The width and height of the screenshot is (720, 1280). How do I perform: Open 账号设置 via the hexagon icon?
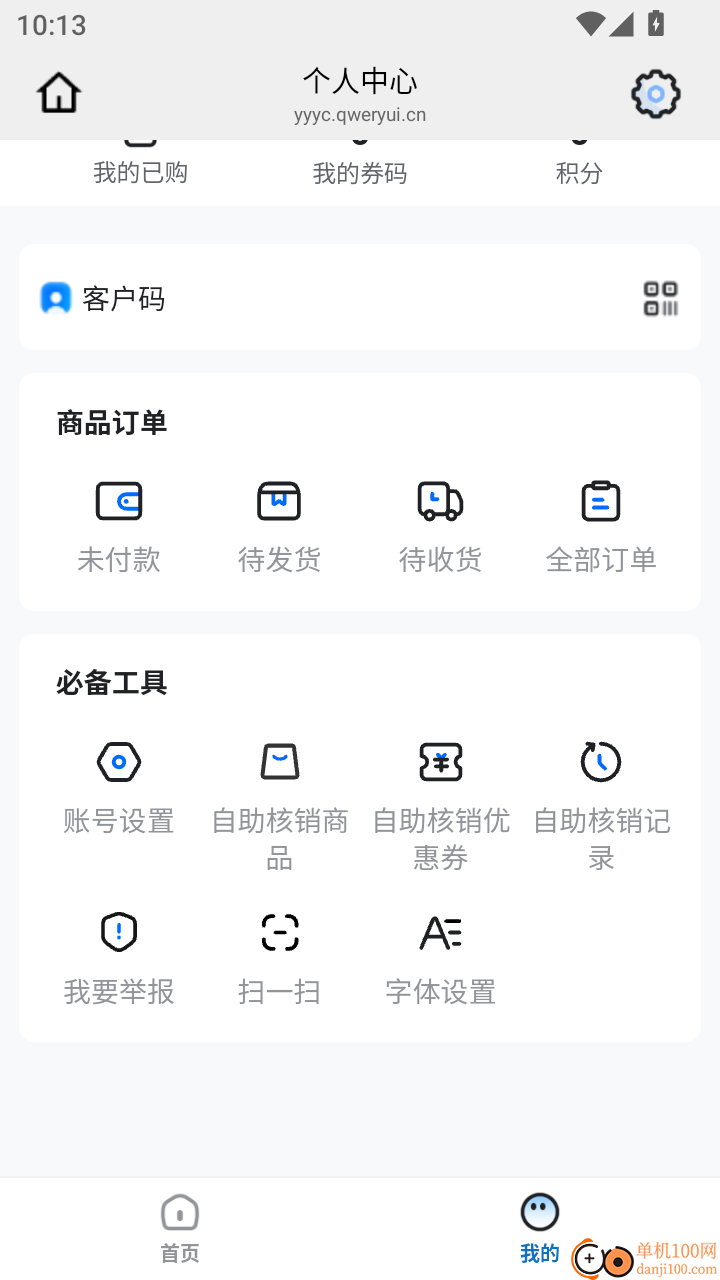point(118,761)
